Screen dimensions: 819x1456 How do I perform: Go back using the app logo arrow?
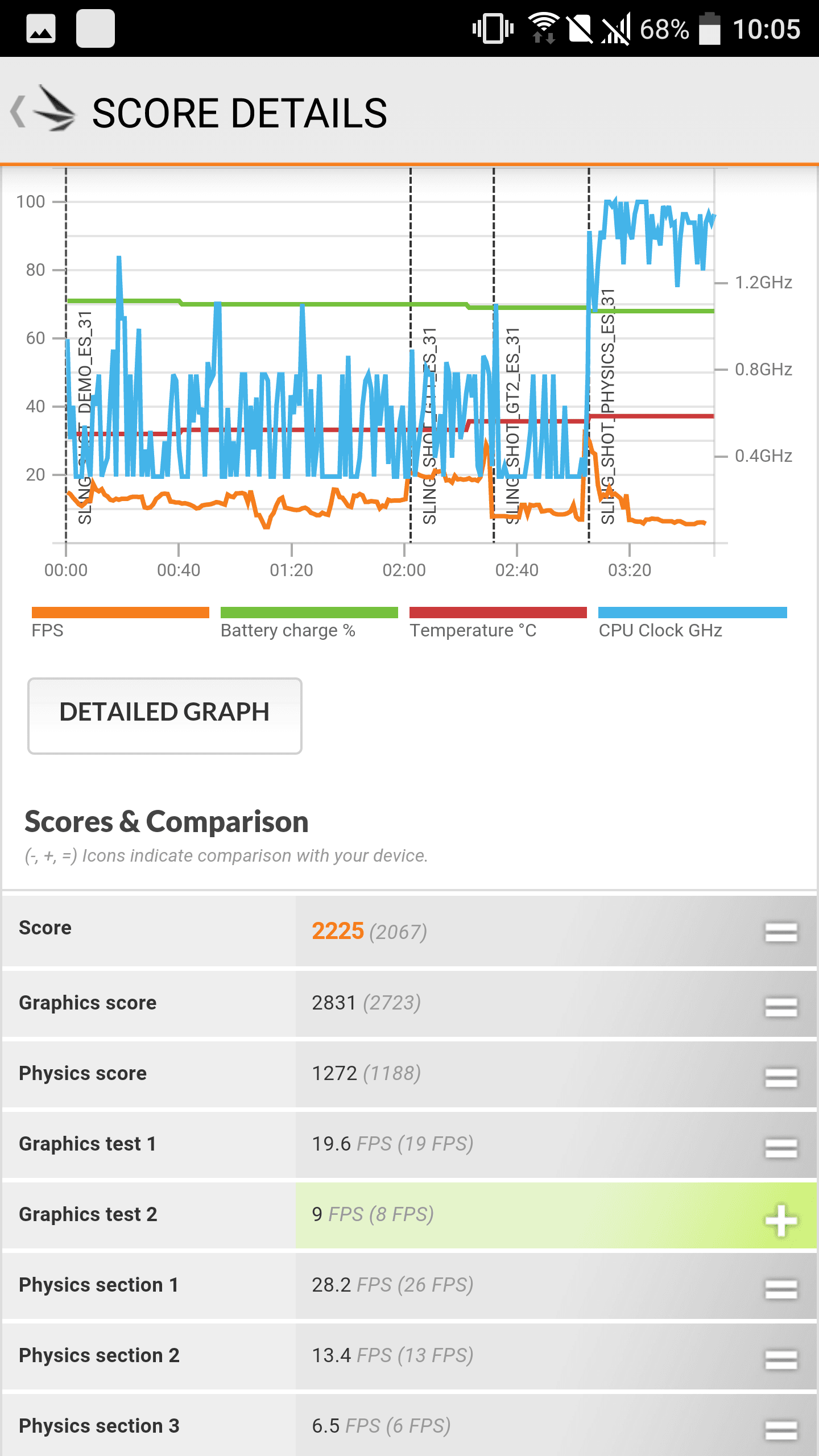[43, 110]
